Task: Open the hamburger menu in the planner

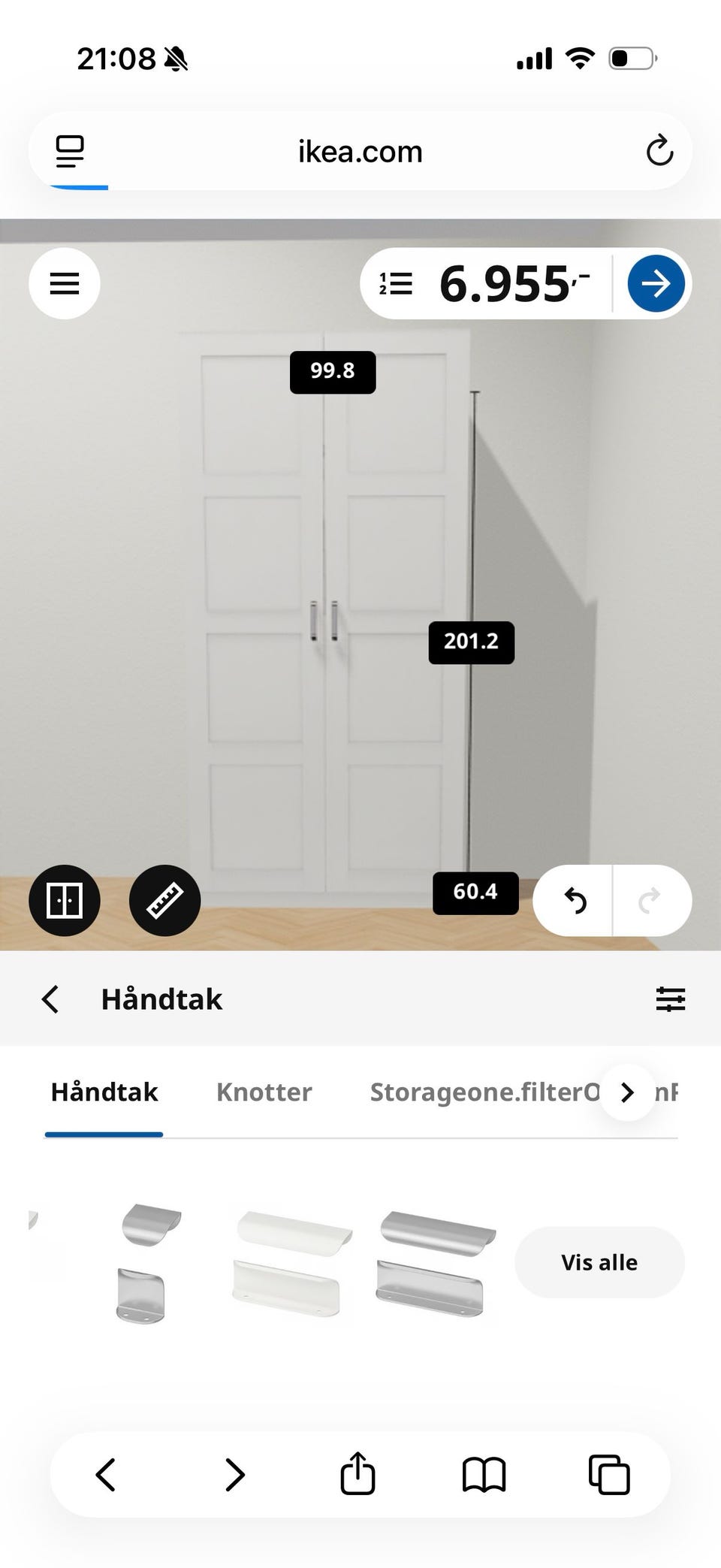Action: (65, 283)
